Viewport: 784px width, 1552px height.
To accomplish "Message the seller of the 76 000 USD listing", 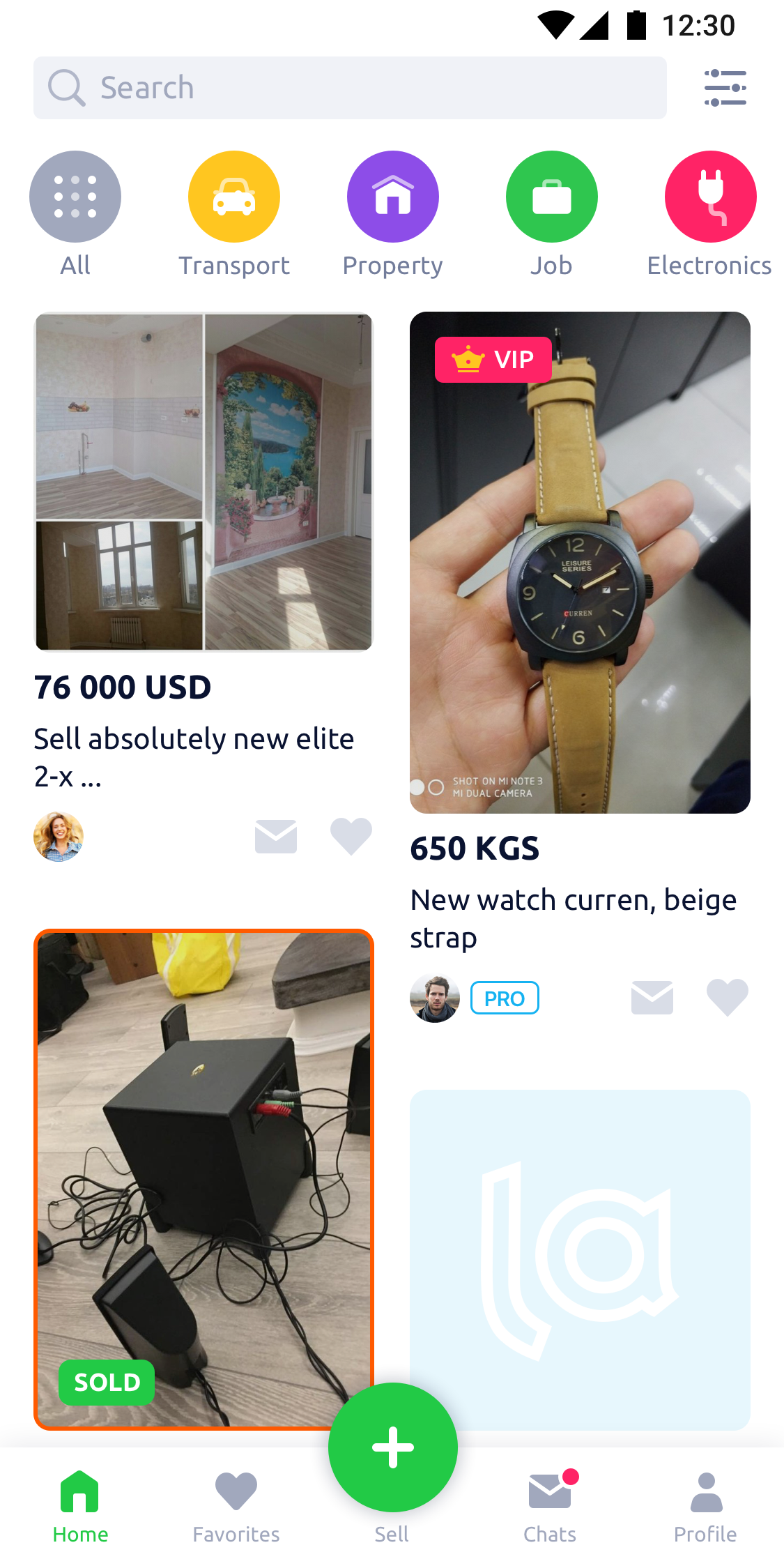I will pos(276,836).
